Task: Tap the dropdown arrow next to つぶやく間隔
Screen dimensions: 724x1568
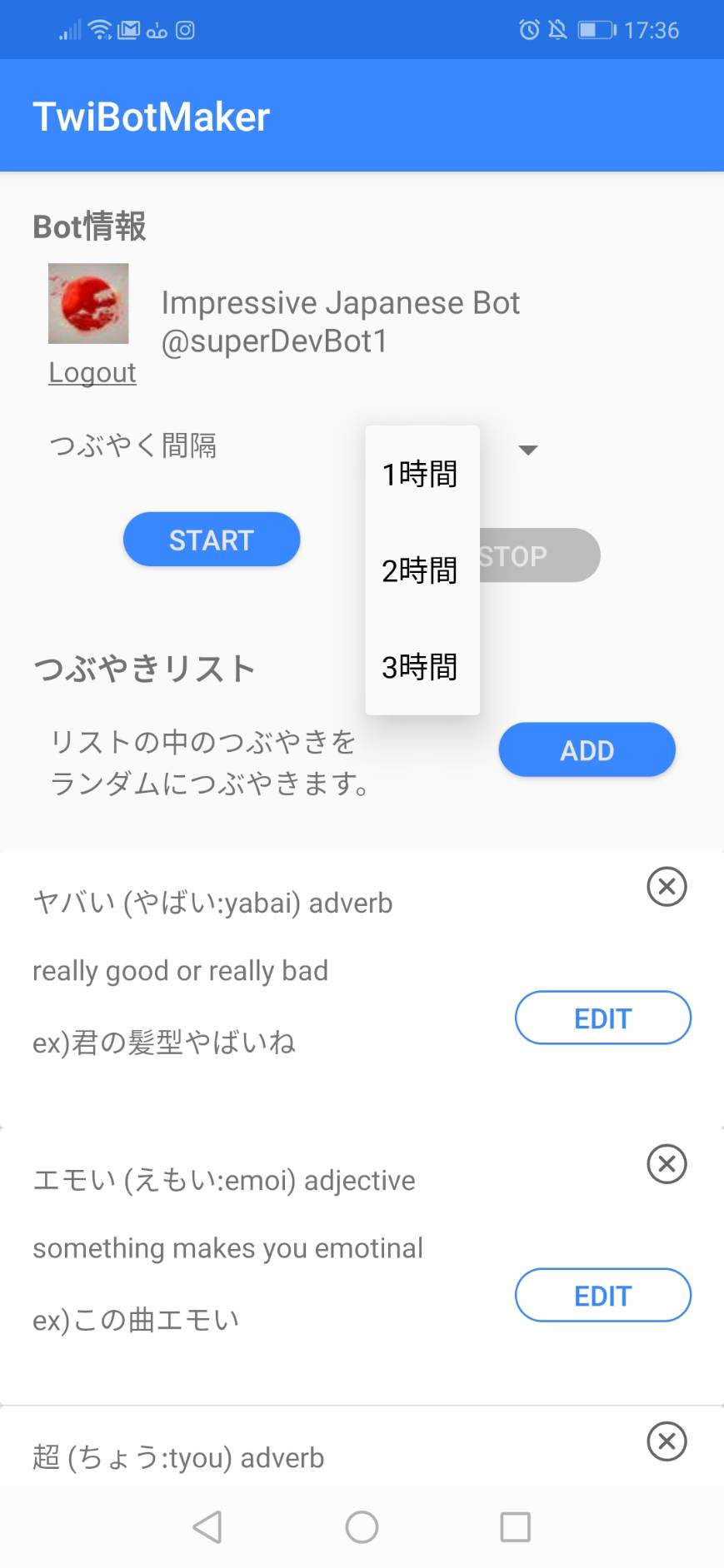Action: click(528, 450)
